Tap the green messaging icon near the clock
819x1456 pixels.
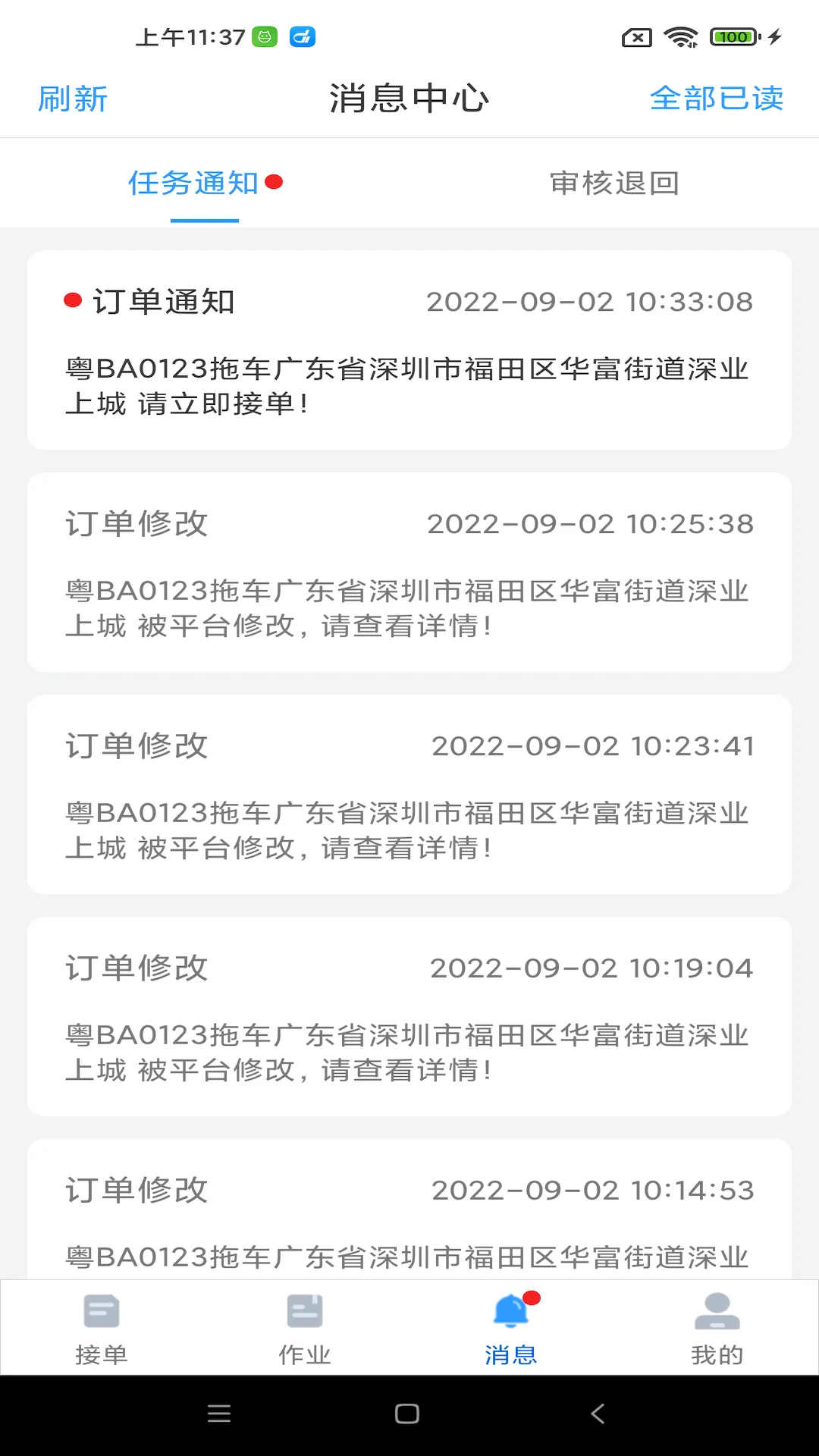(264, 36)
